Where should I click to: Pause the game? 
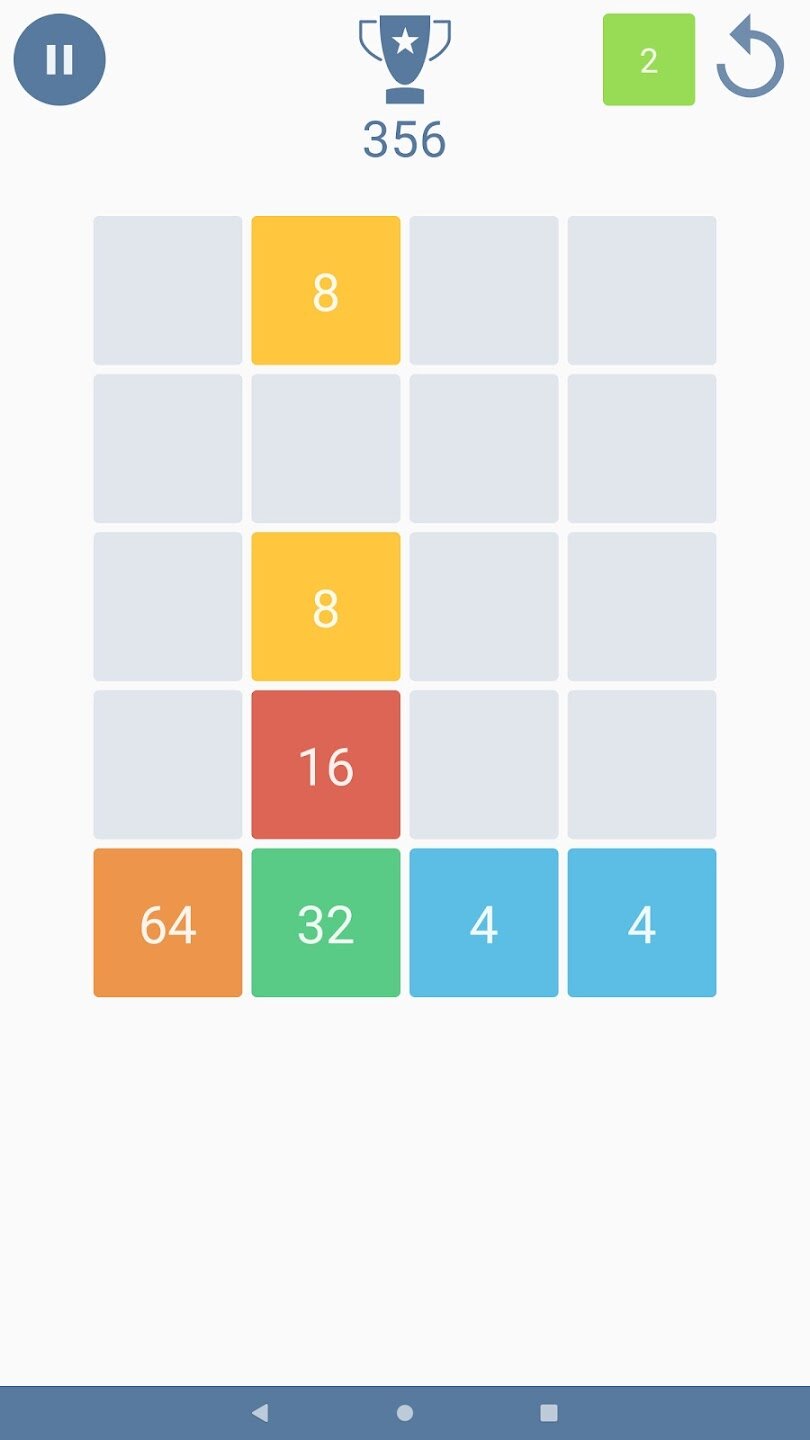point(59,60)
